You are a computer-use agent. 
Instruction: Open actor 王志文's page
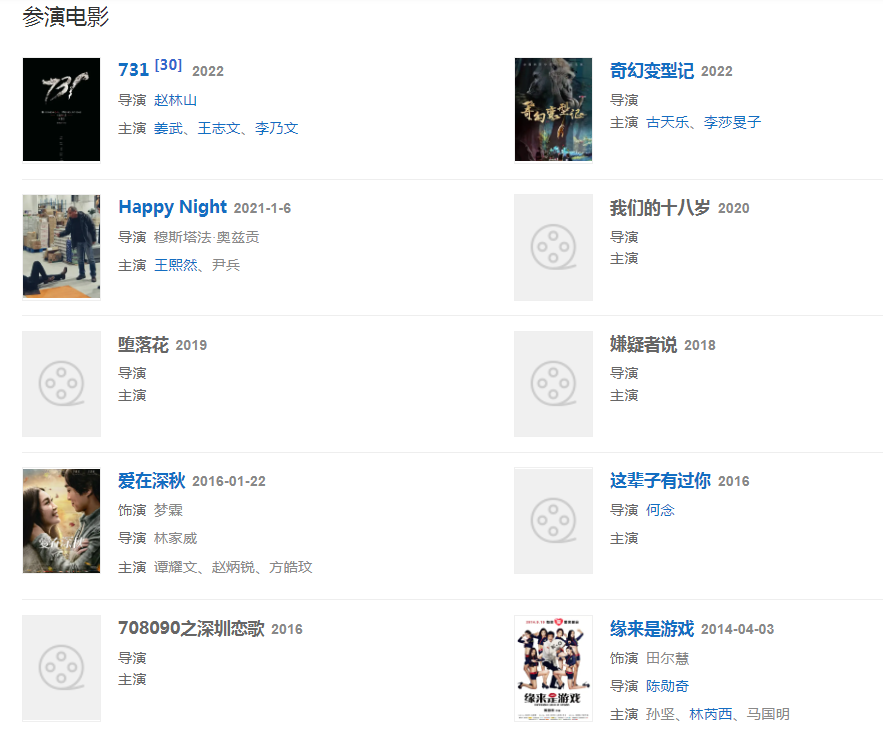(219, 128)
